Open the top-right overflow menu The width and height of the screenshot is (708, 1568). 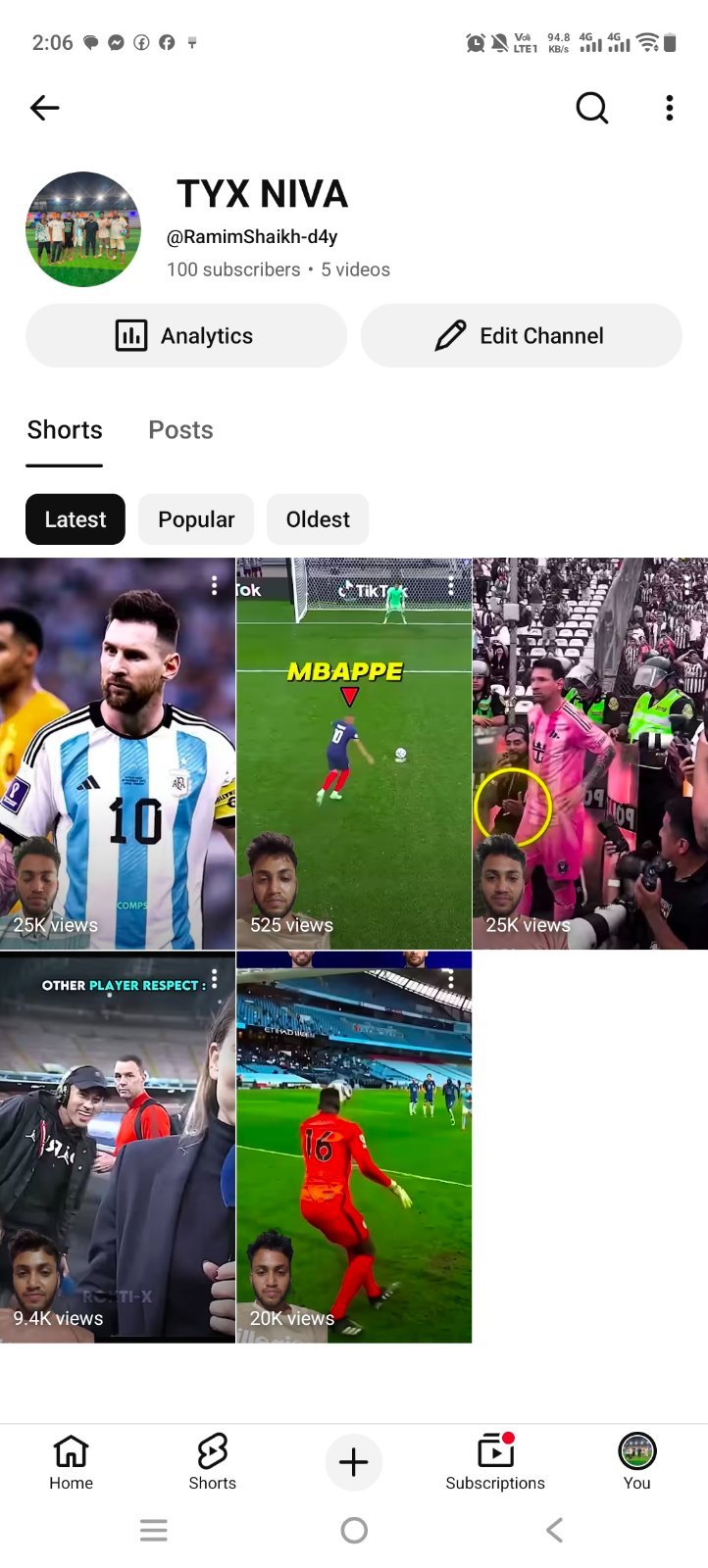click(x=670, y=108)
